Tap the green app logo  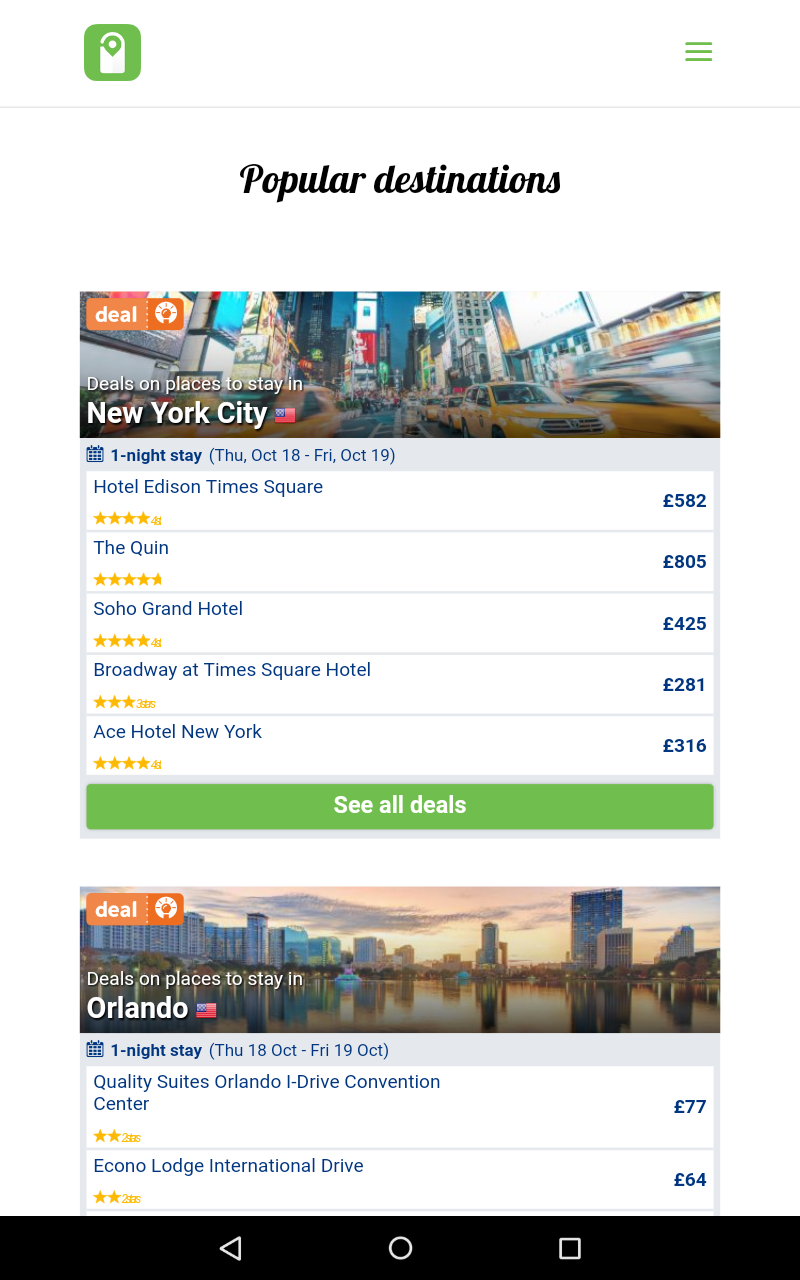[112, 52]
